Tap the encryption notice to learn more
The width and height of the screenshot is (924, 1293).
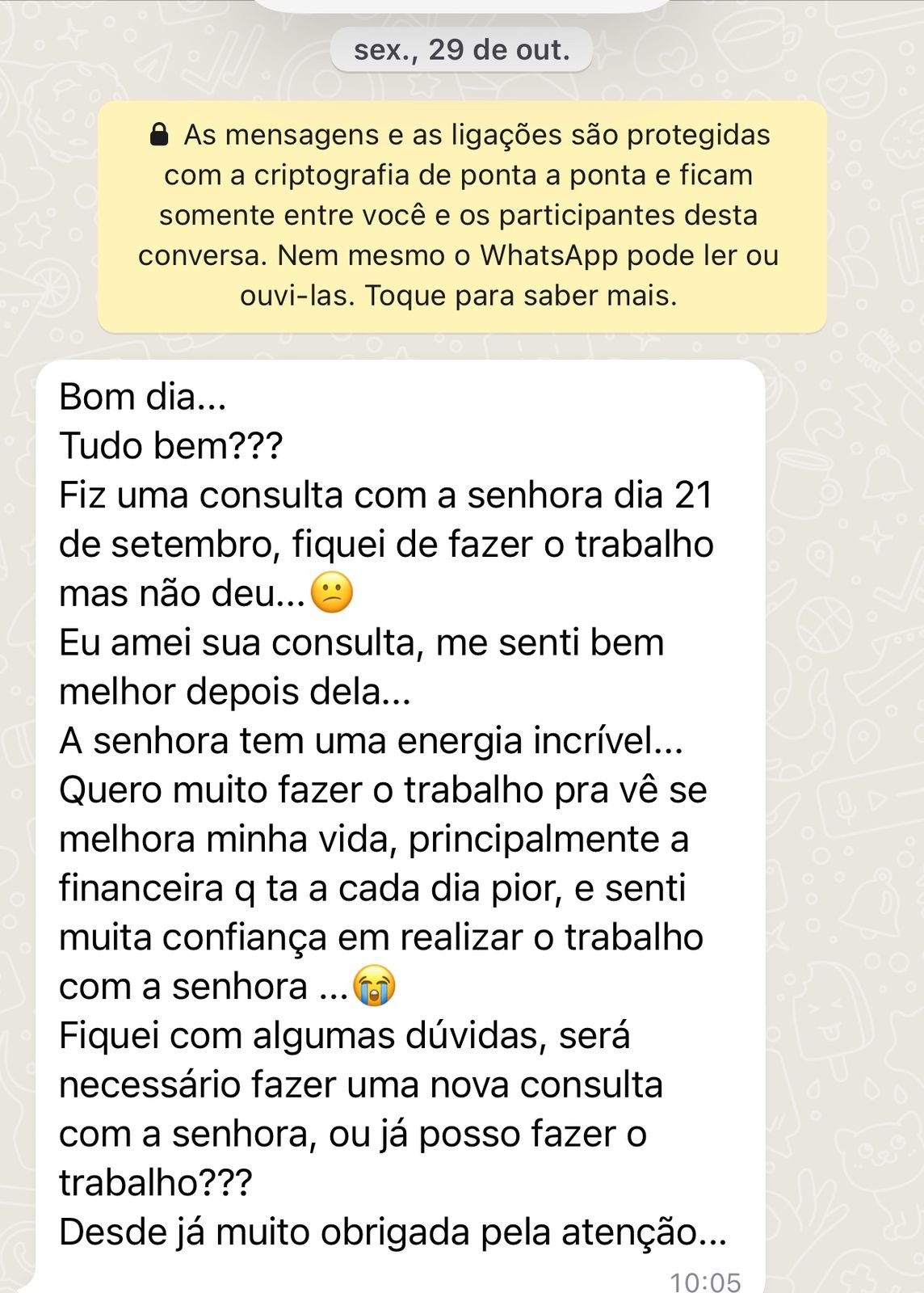[461, 216]
